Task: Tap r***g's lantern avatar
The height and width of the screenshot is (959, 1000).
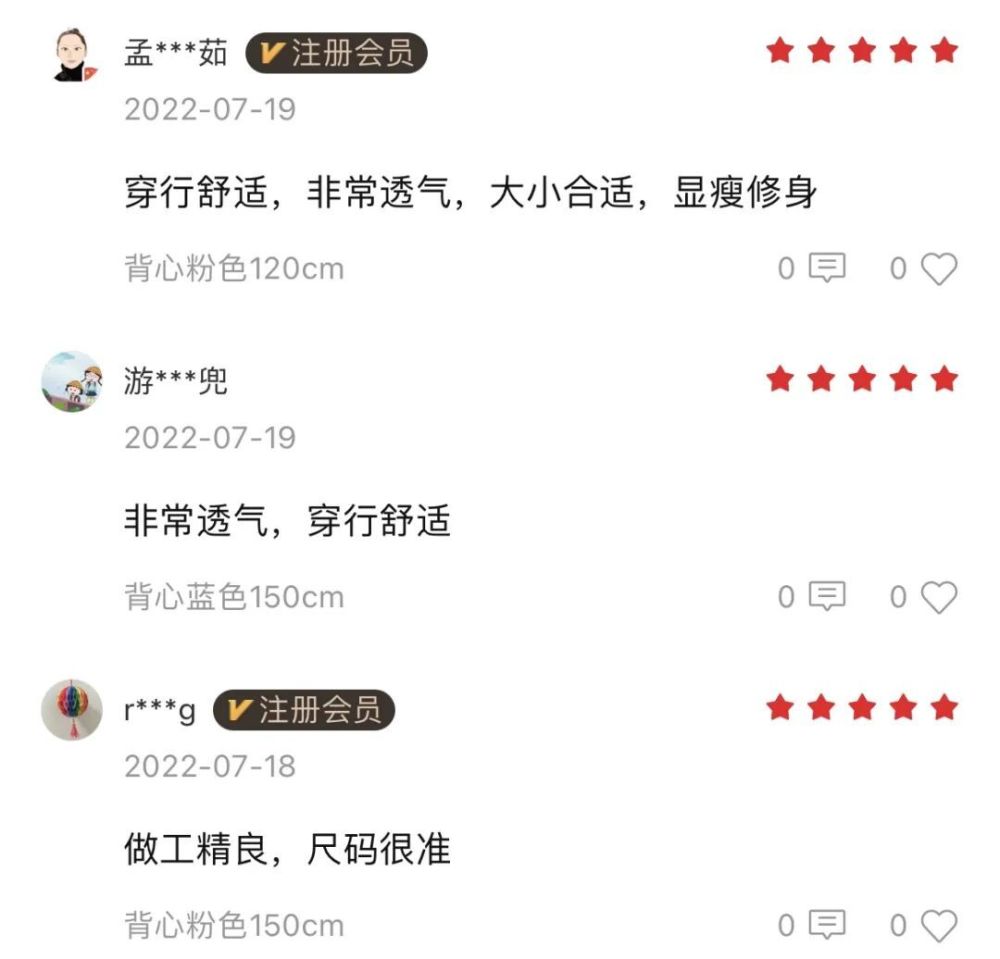Action: coord(72,711)
